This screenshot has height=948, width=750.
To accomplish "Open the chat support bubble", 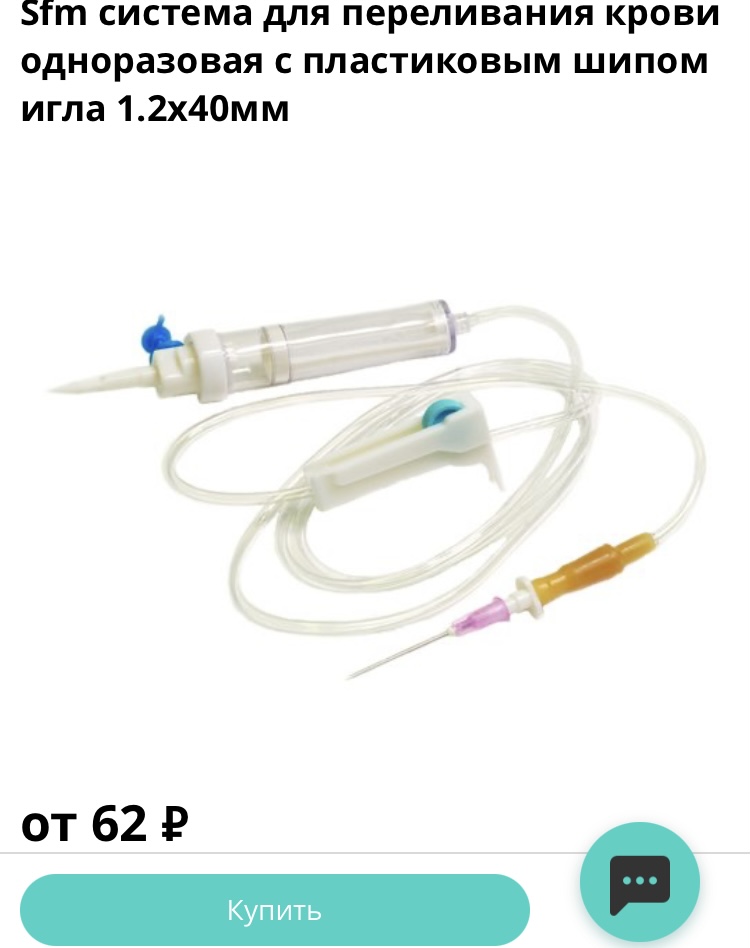I will (x=640, y=882).
